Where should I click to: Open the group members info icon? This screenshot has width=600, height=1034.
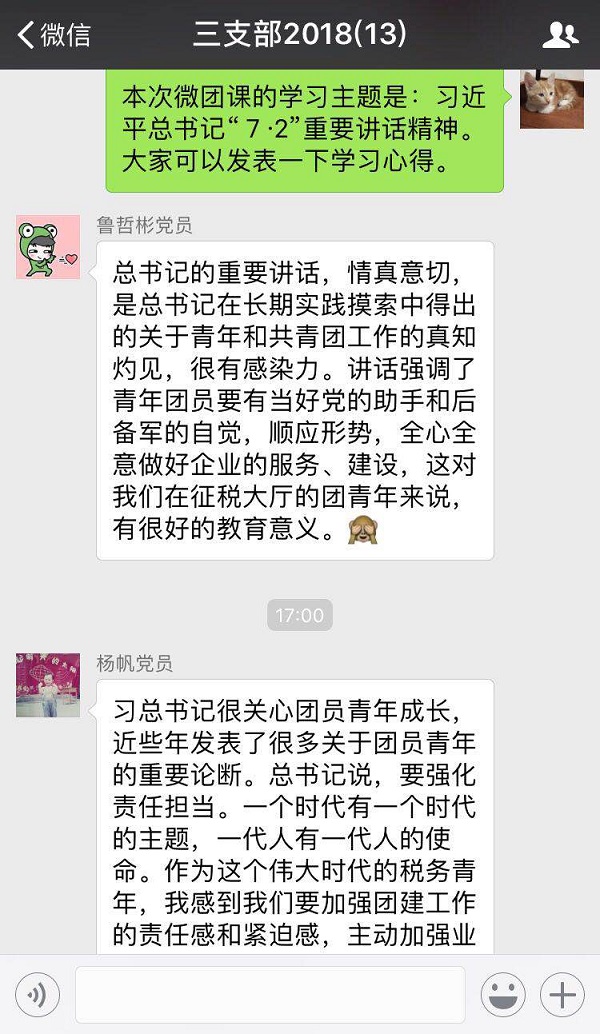[559, 36]
